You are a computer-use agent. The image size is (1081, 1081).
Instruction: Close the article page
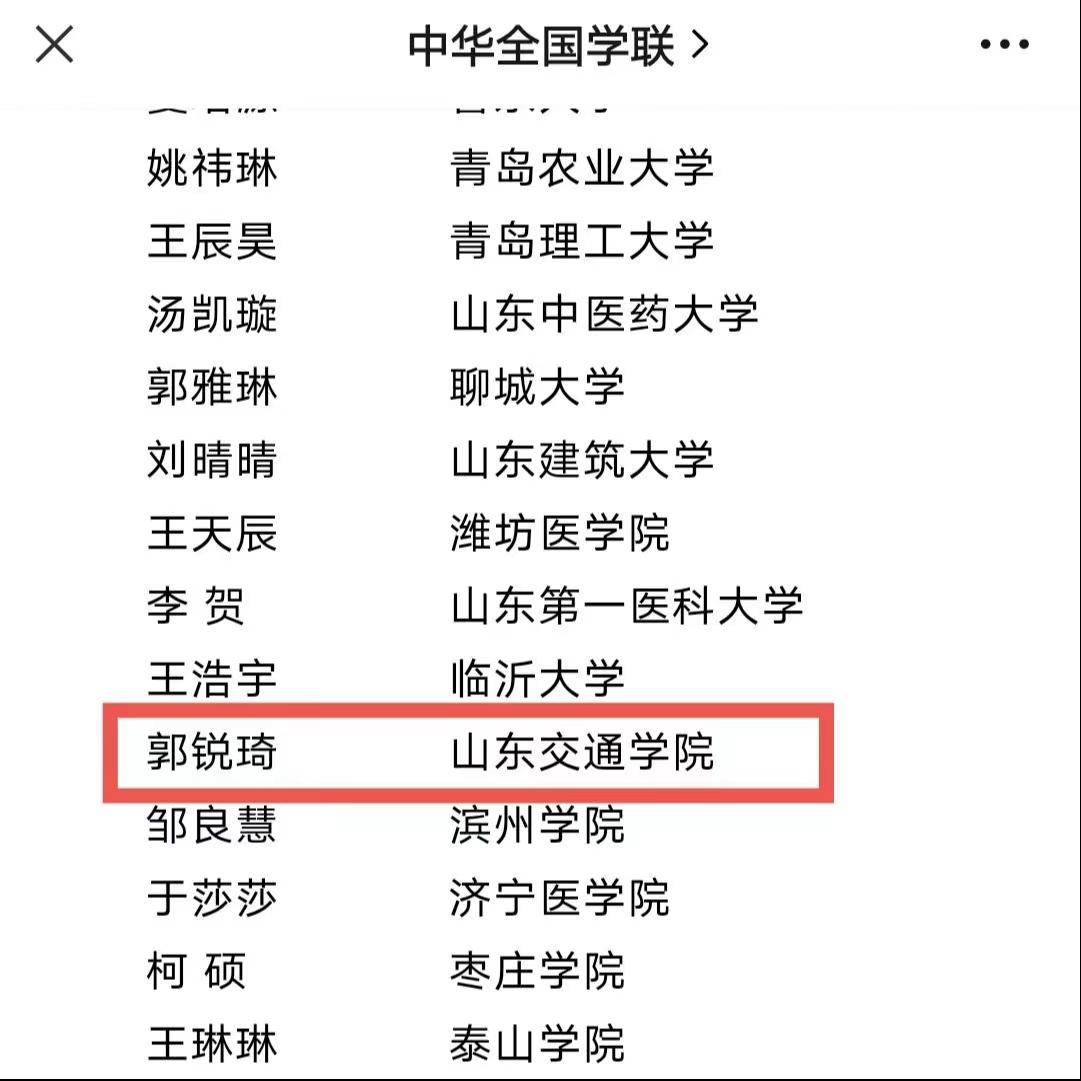(54, 45)
